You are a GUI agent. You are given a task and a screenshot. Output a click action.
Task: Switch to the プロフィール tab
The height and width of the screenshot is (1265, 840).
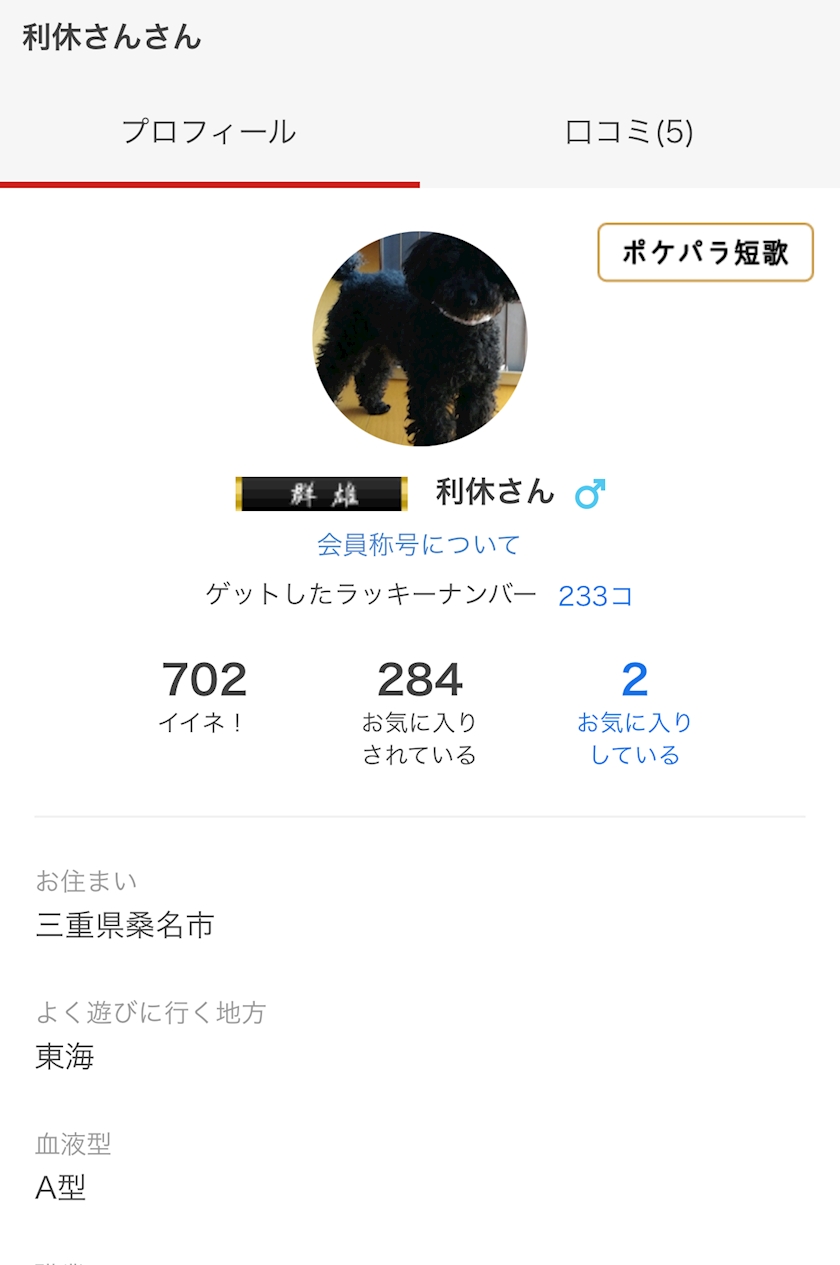(x=209, y=132)
